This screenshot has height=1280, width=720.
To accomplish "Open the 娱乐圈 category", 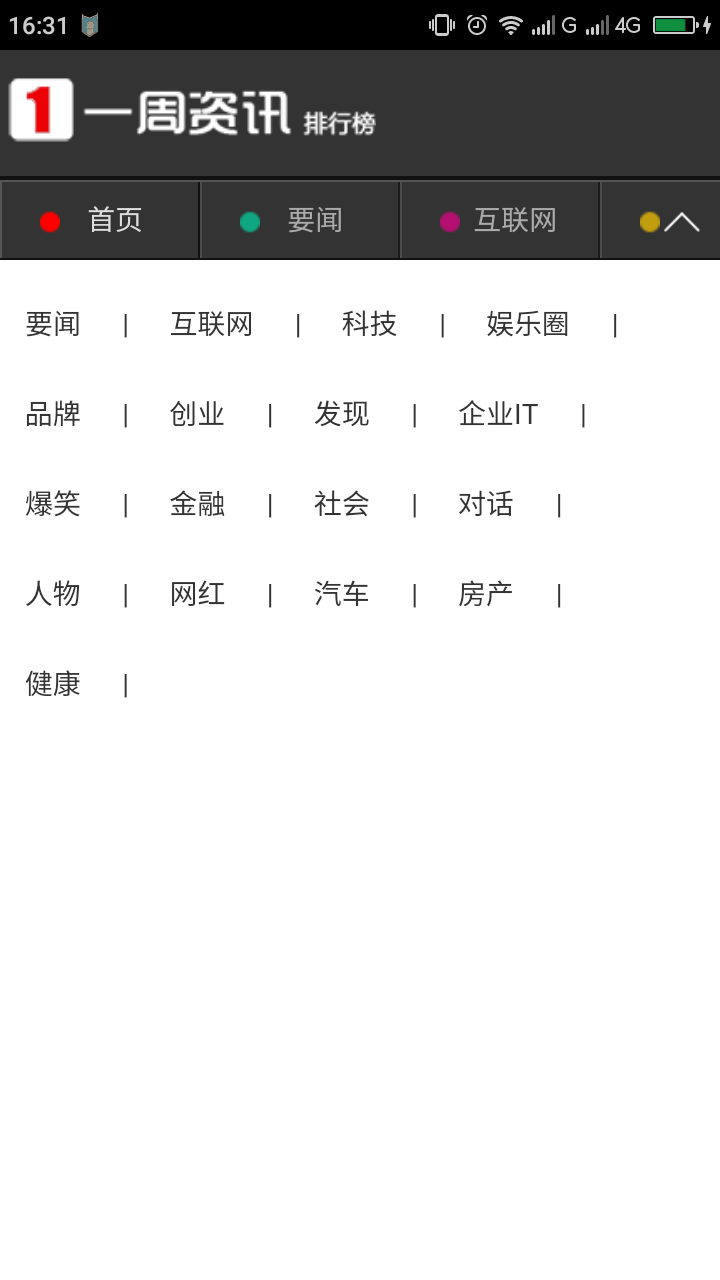I will pos(527,324).
